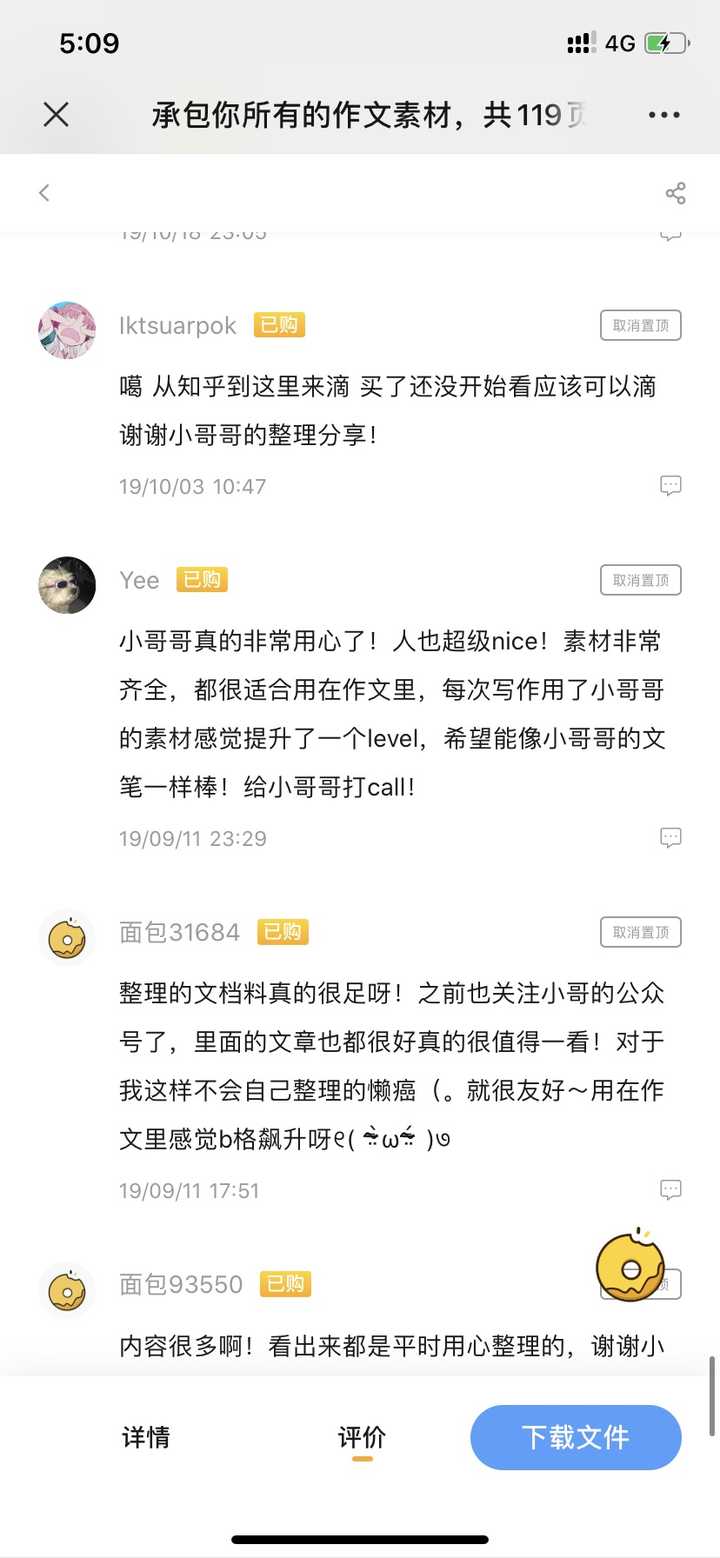Image resolution: width=720 pixels, height=1558 pixels.
Task: Tap the reply bubble on 面包31684's comment
Action: pyautogui.click(x=671, y=1190)
